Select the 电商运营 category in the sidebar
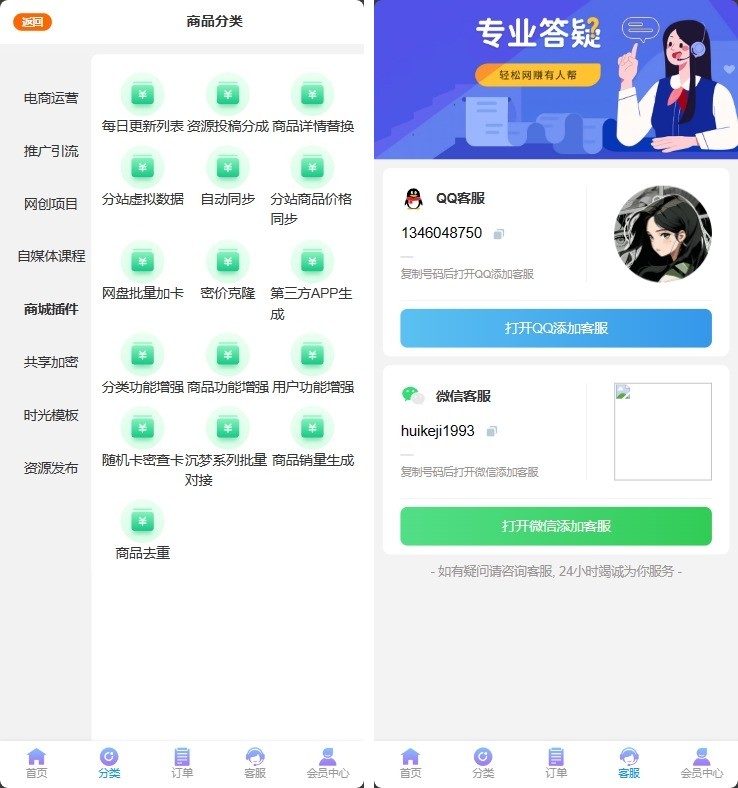The image size is (738, 788). coord(51,98)
